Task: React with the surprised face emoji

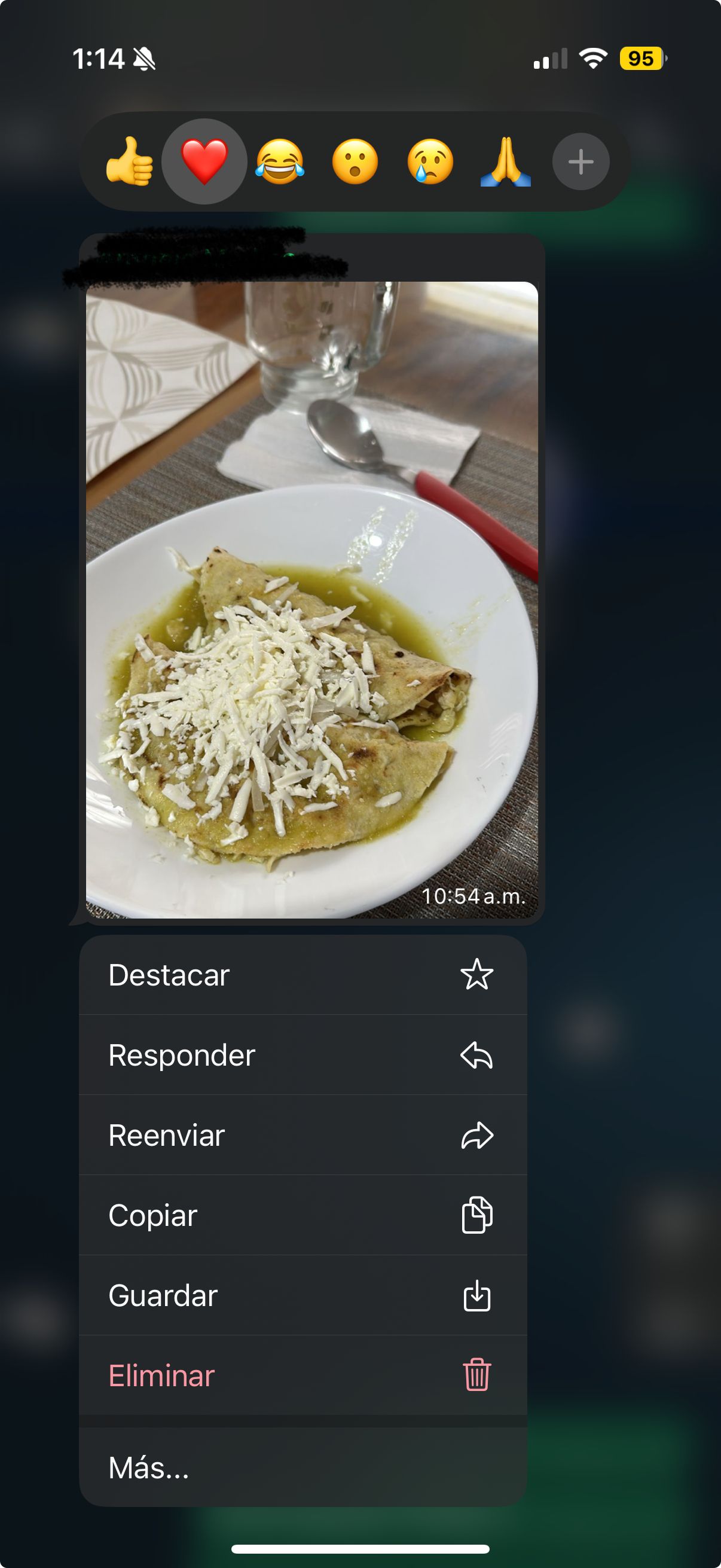Action: (x=355, y=161)
